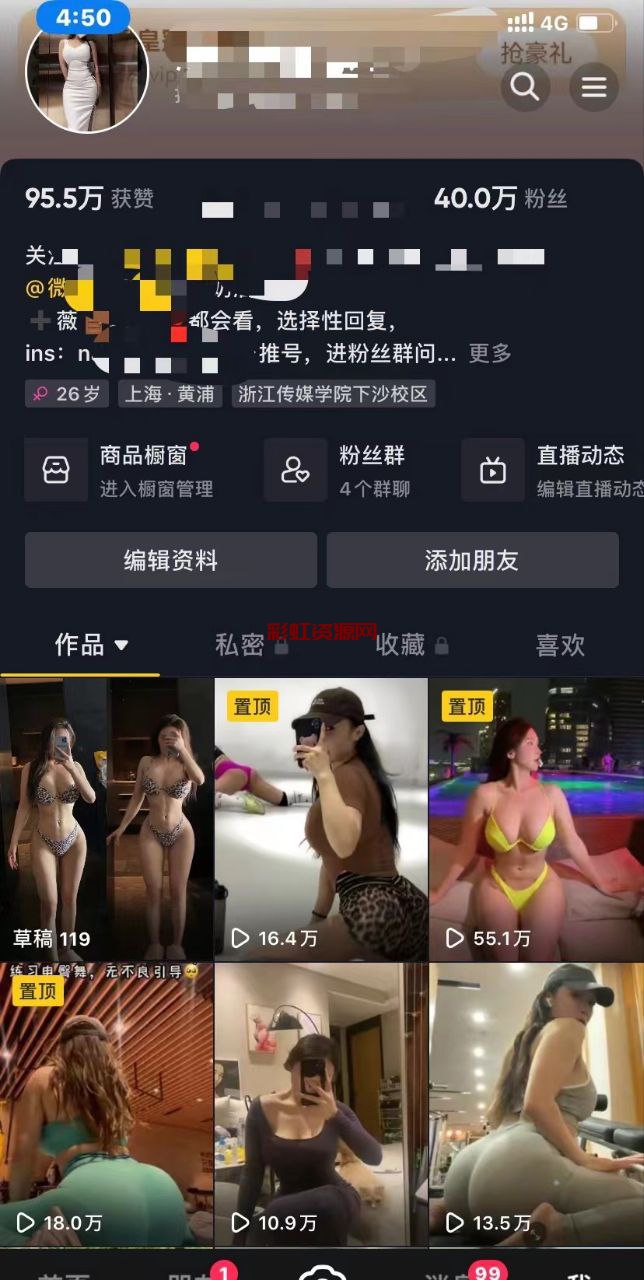
Task: Open 直播动态 live updates
Action: 552,470
